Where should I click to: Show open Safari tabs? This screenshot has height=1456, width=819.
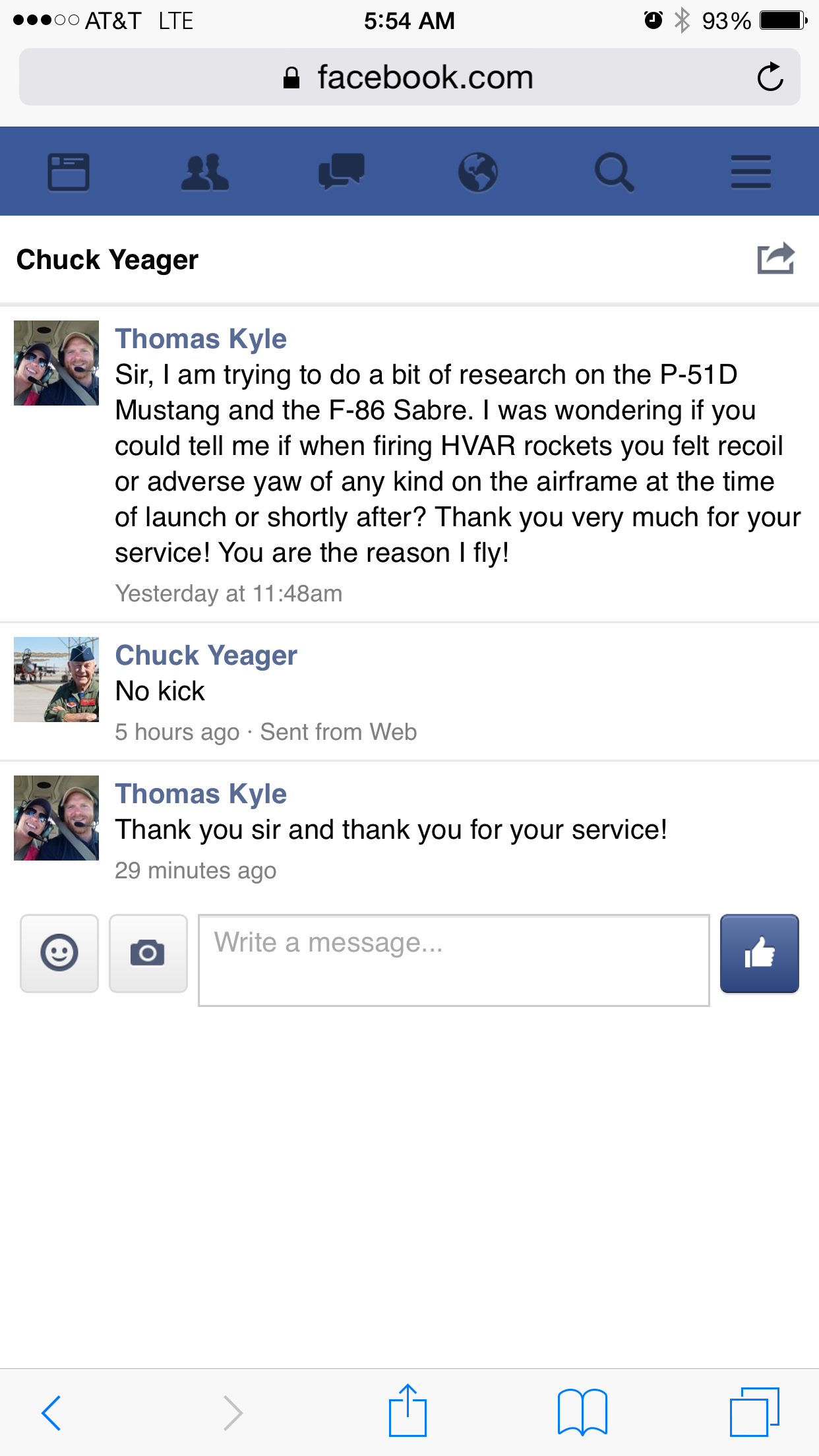tap(754, 1412)
